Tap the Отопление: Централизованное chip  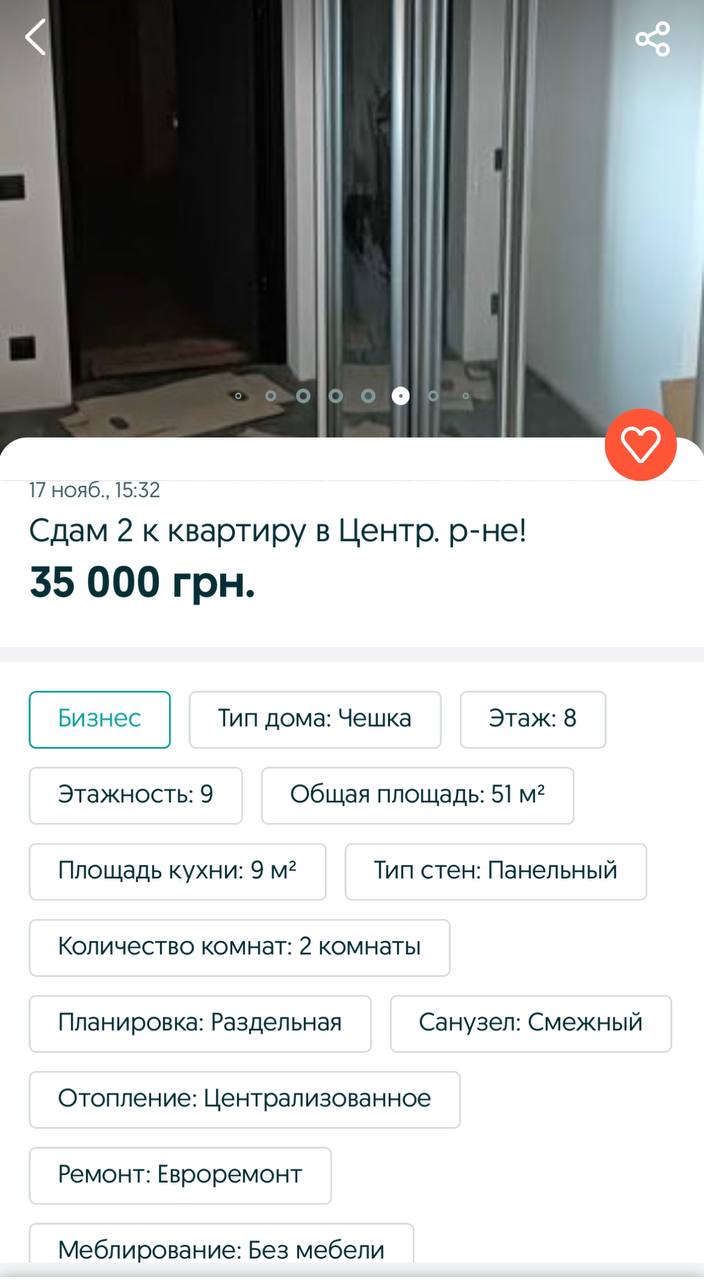pos(245,1099)
